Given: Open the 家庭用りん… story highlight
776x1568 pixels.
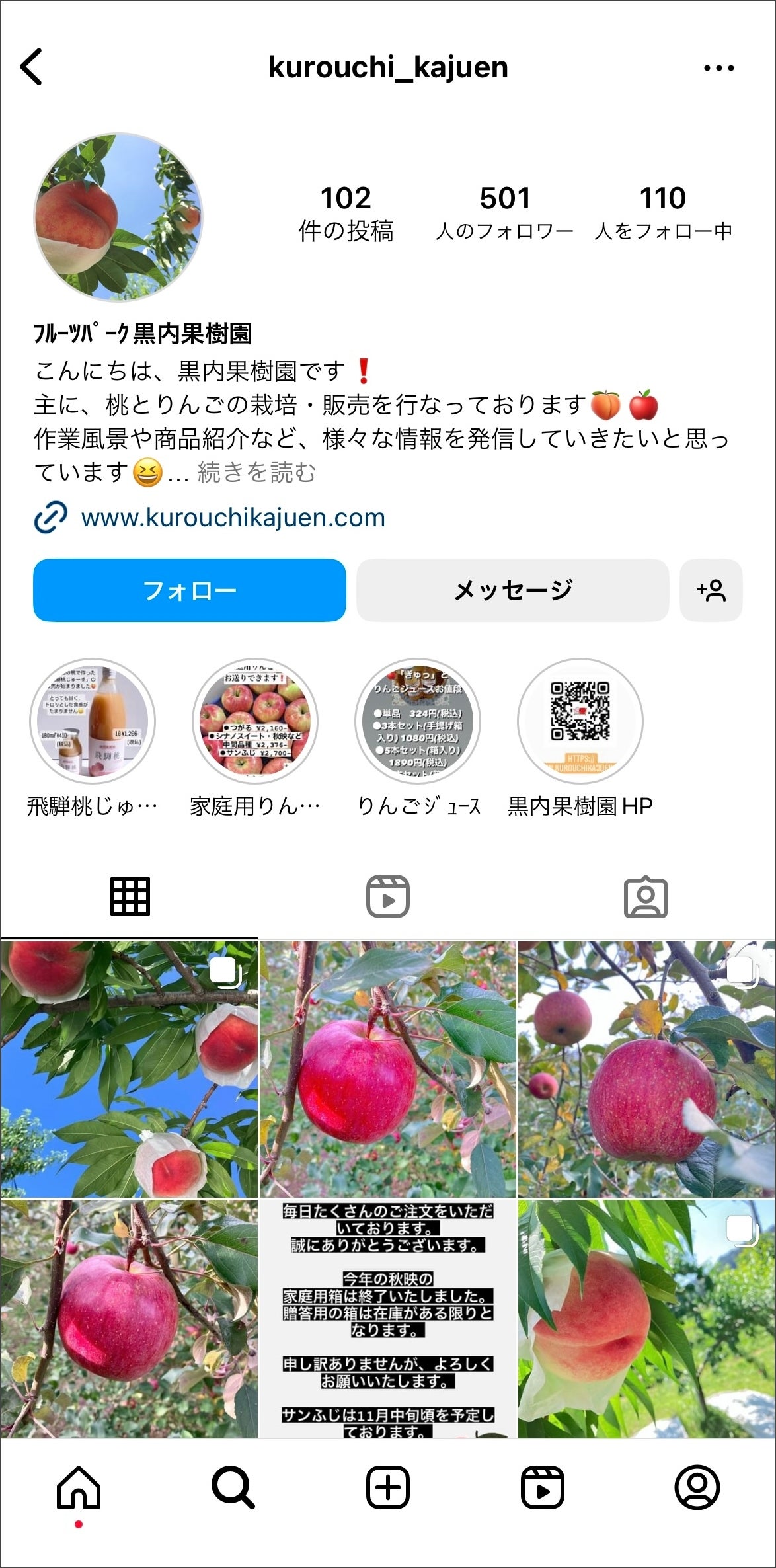Looking at the screenshot, I should (x=255, y=721).
